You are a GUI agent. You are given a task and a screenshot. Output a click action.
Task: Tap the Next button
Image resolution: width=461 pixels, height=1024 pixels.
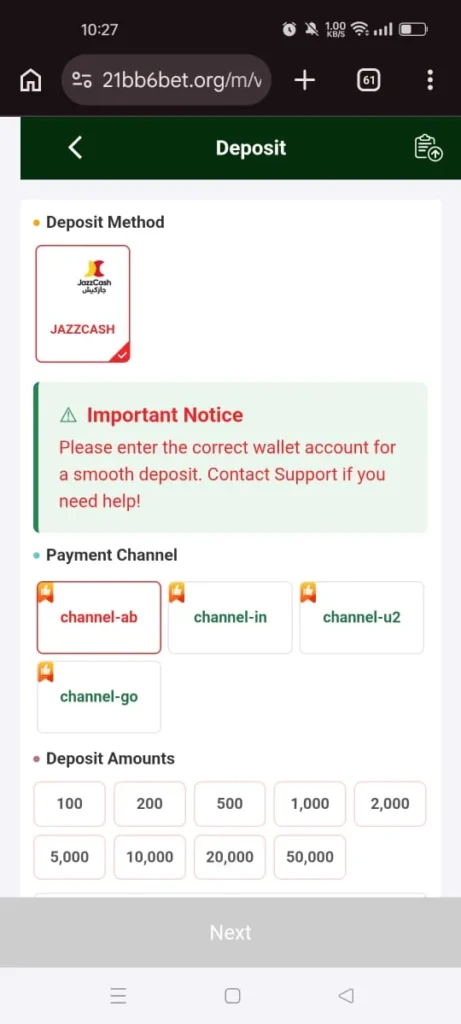(230, 932)
